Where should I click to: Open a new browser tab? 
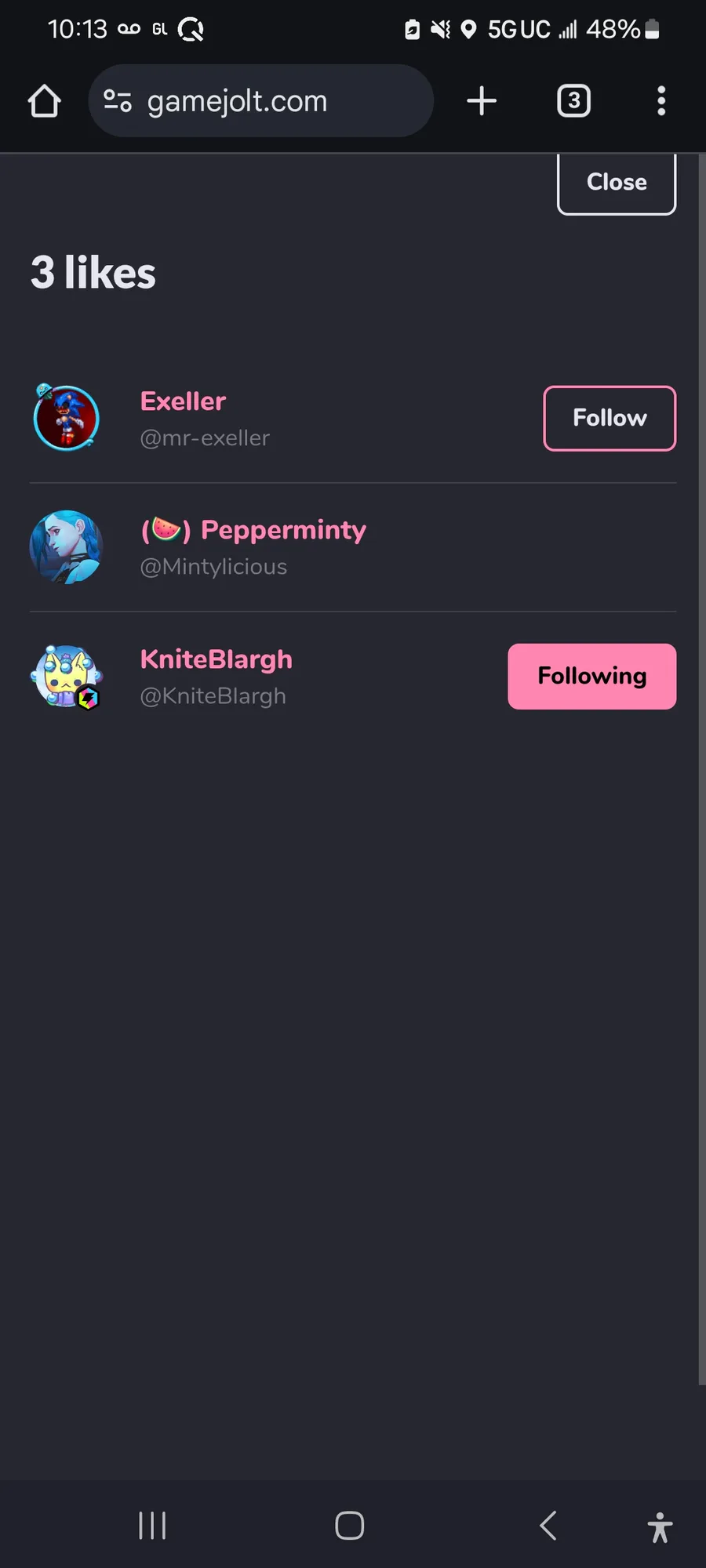(482, 101)
